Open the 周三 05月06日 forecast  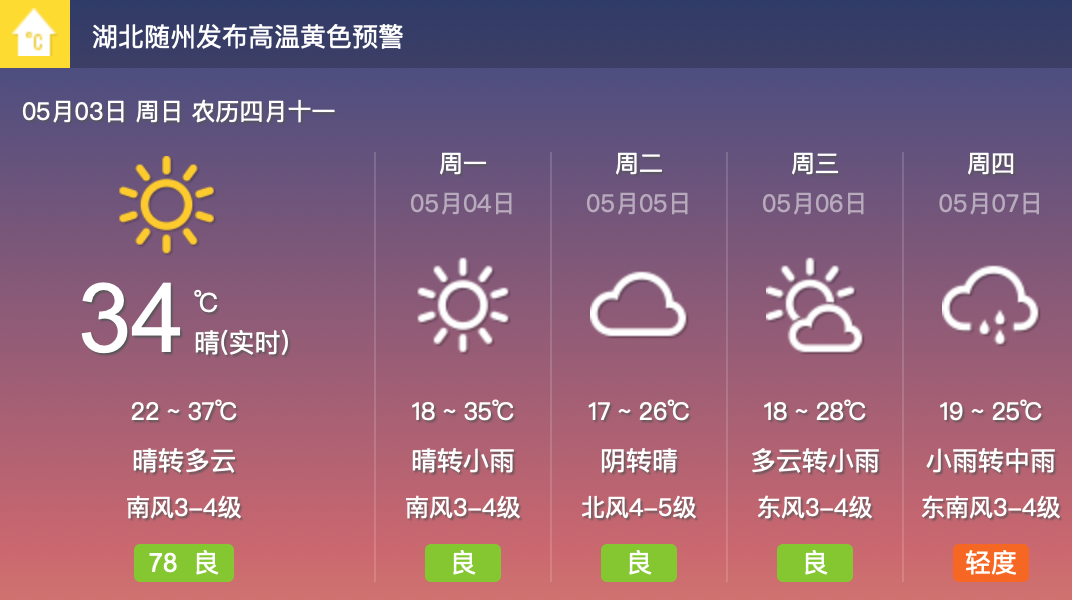[815, 360]
